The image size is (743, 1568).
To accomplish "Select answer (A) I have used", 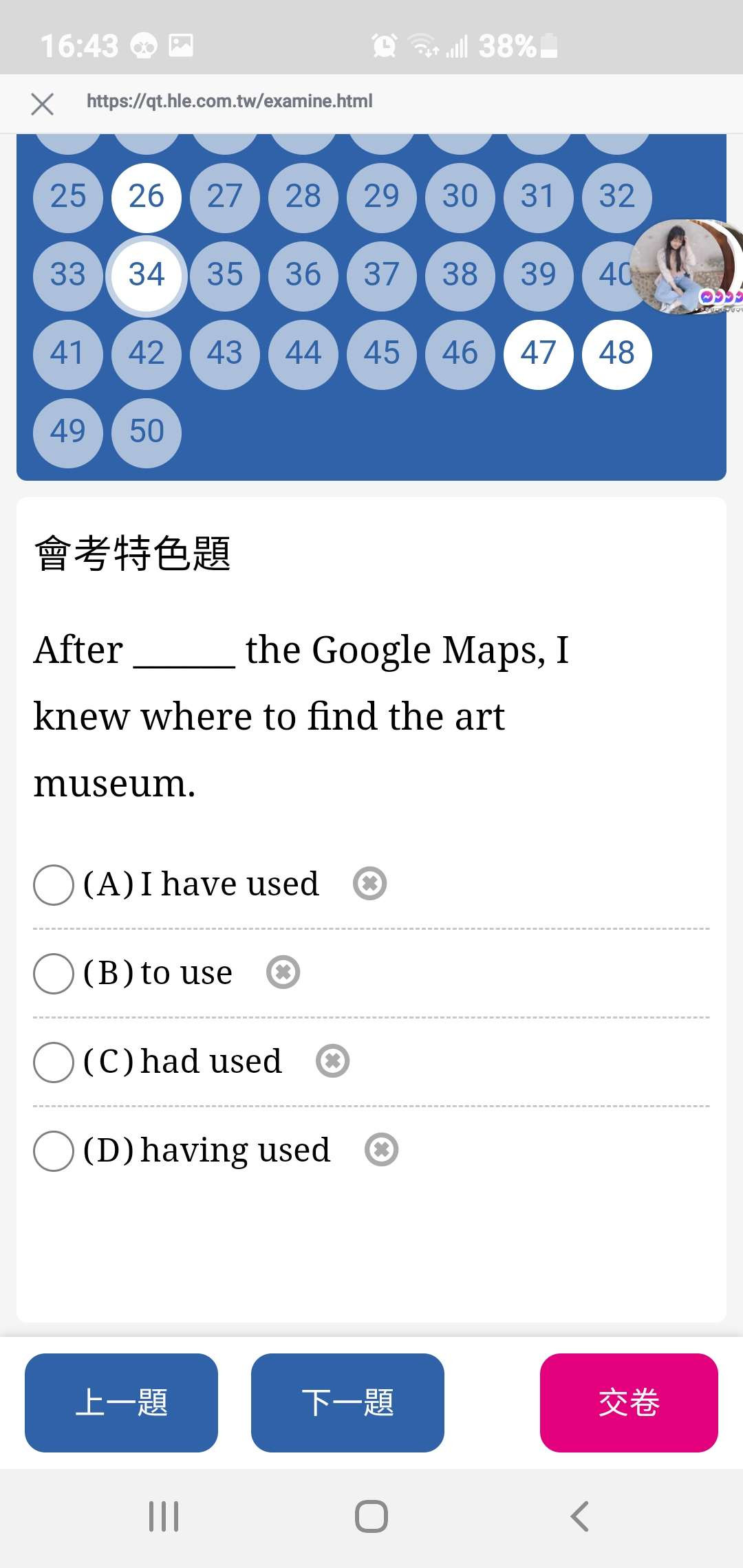I will pos(54,884).
